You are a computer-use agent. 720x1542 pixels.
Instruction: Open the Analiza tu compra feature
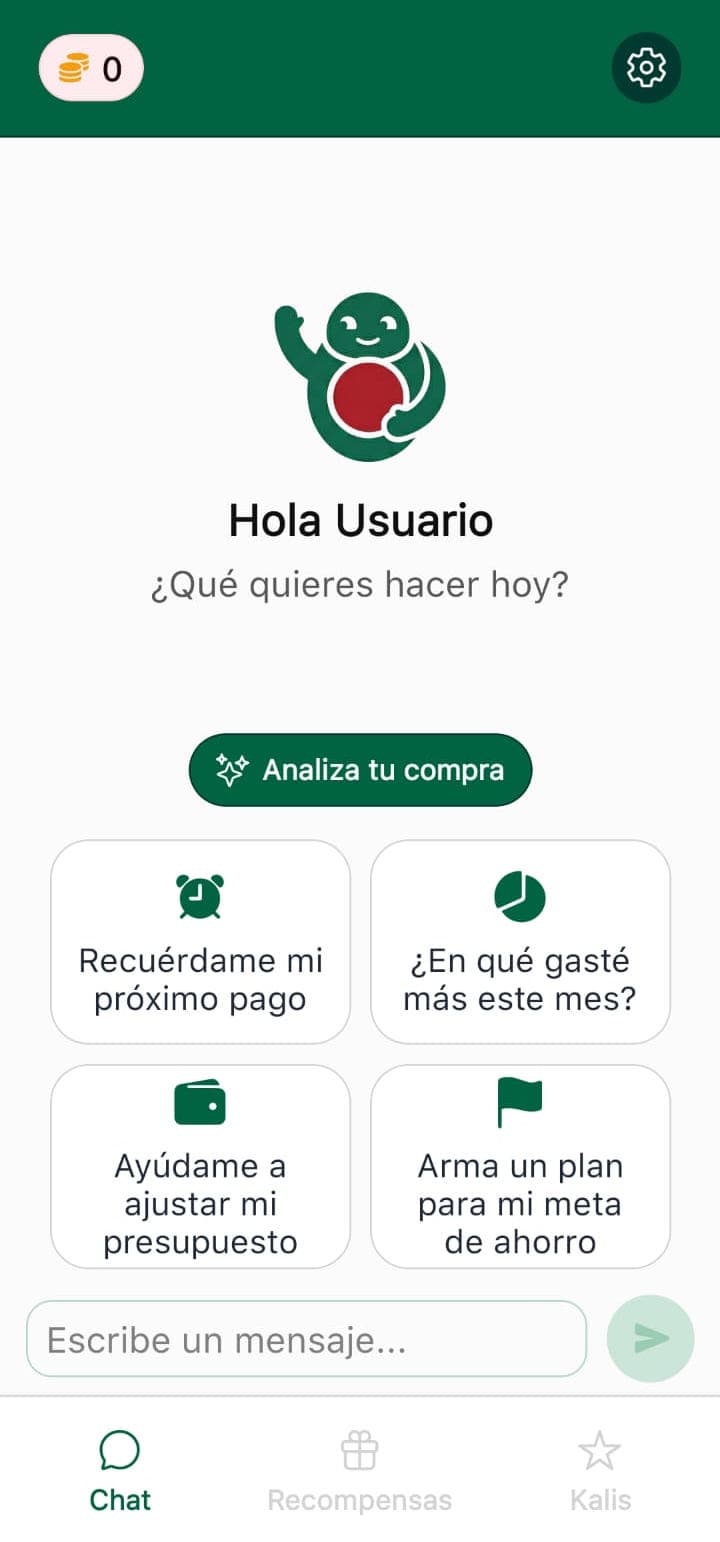point(360,770)
